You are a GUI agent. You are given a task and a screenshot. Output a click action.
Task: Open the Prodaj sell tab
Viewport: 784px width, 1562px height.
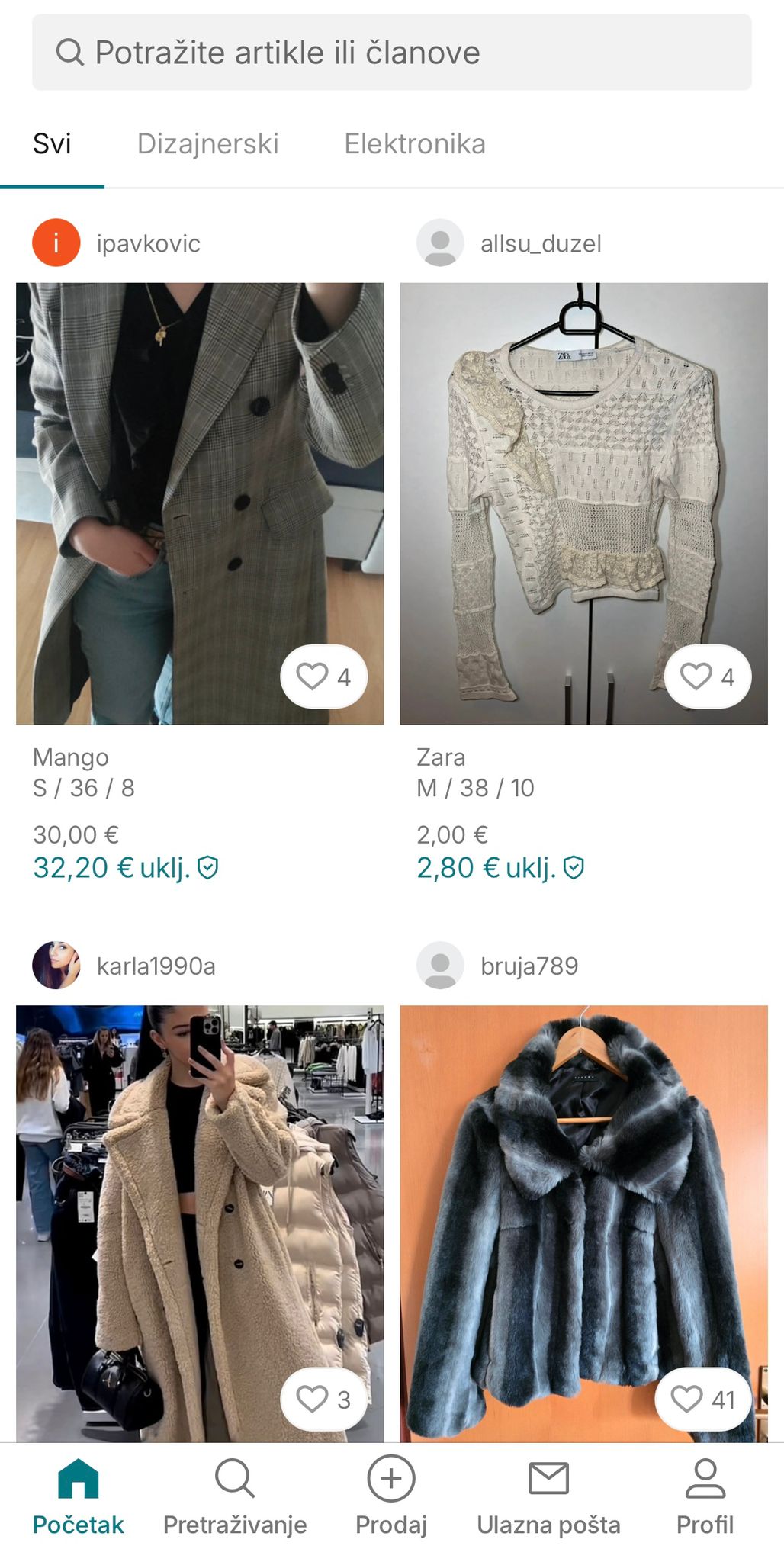(x=391, y=1496)
